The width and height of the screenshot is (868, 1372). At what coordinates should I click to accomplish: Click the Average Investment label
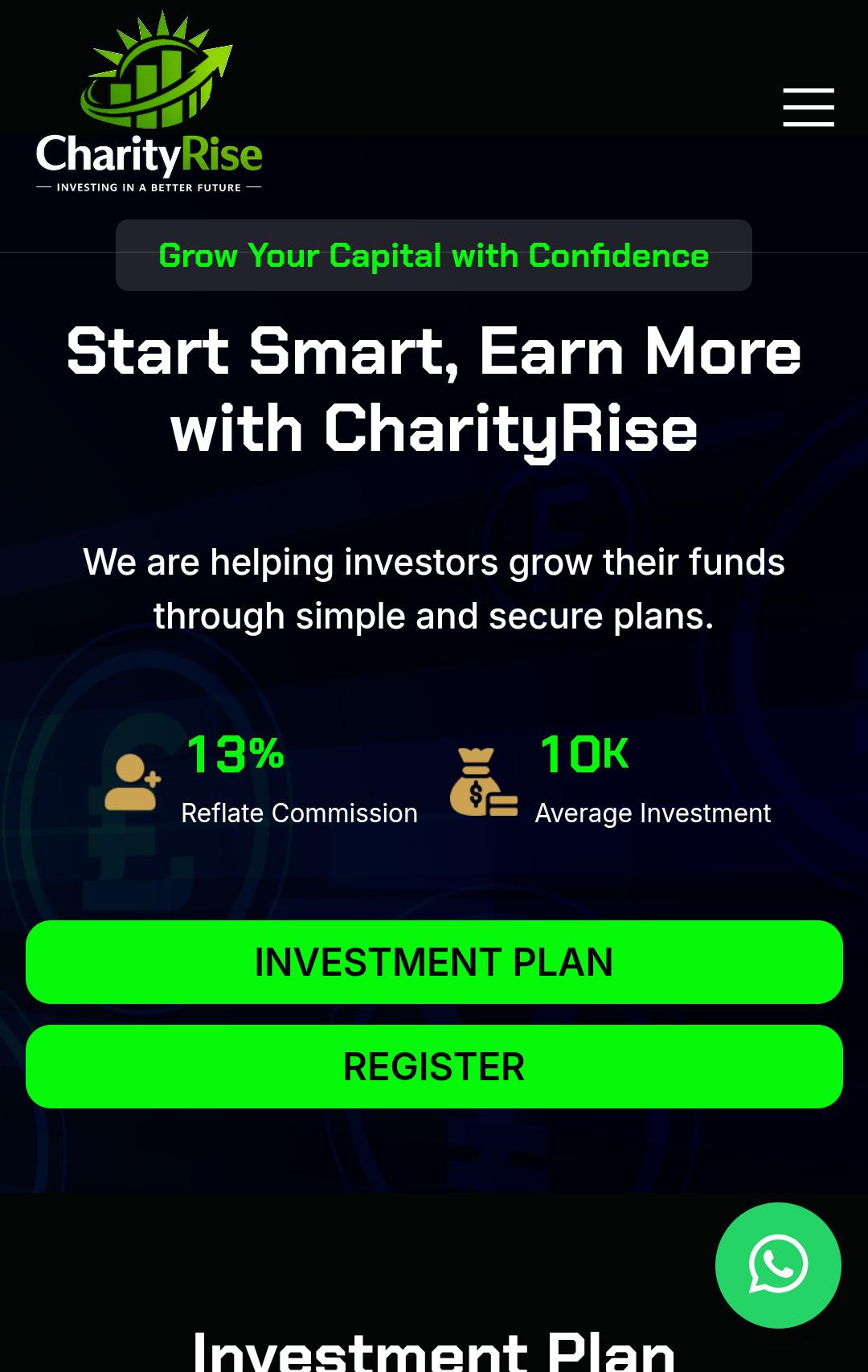[x=653, y=813]
